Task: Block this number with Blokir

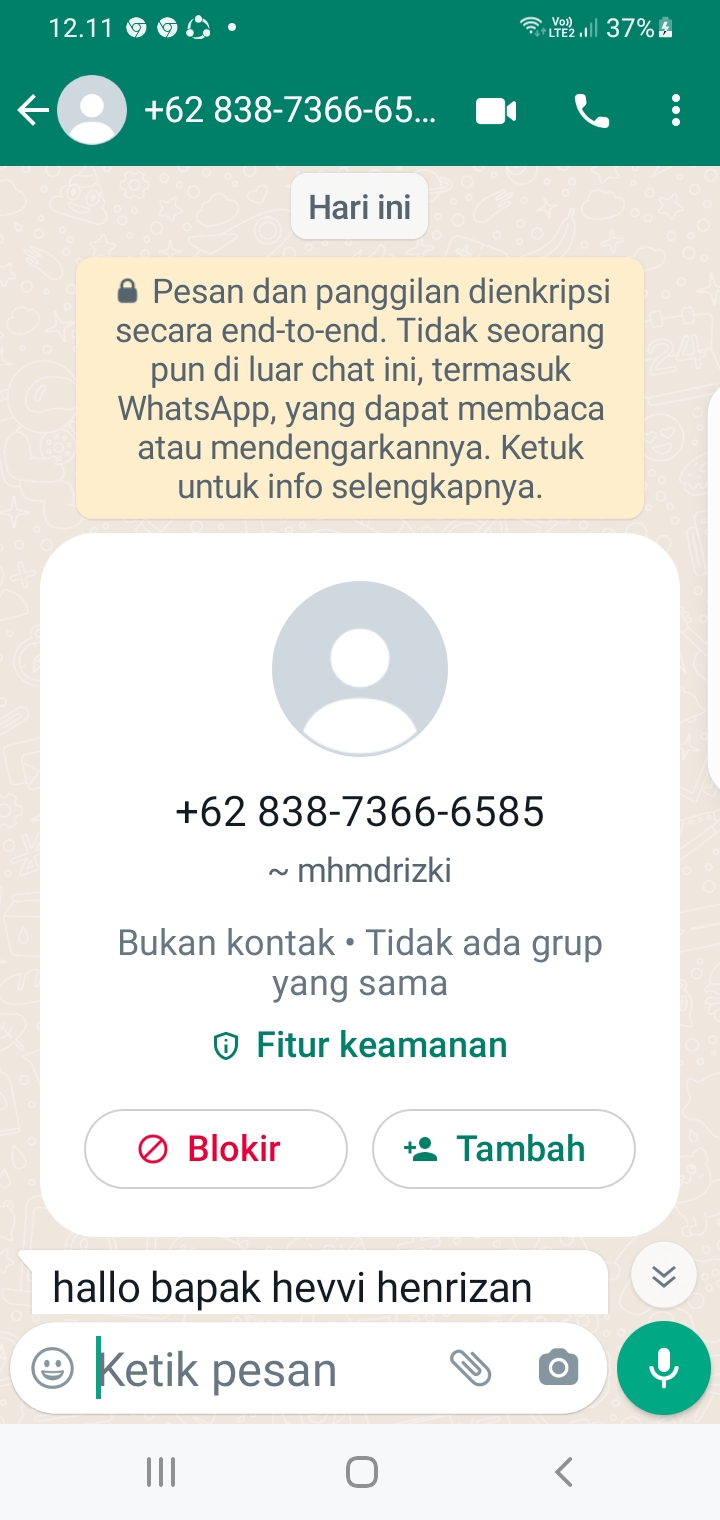Action: pos(216,1148)
